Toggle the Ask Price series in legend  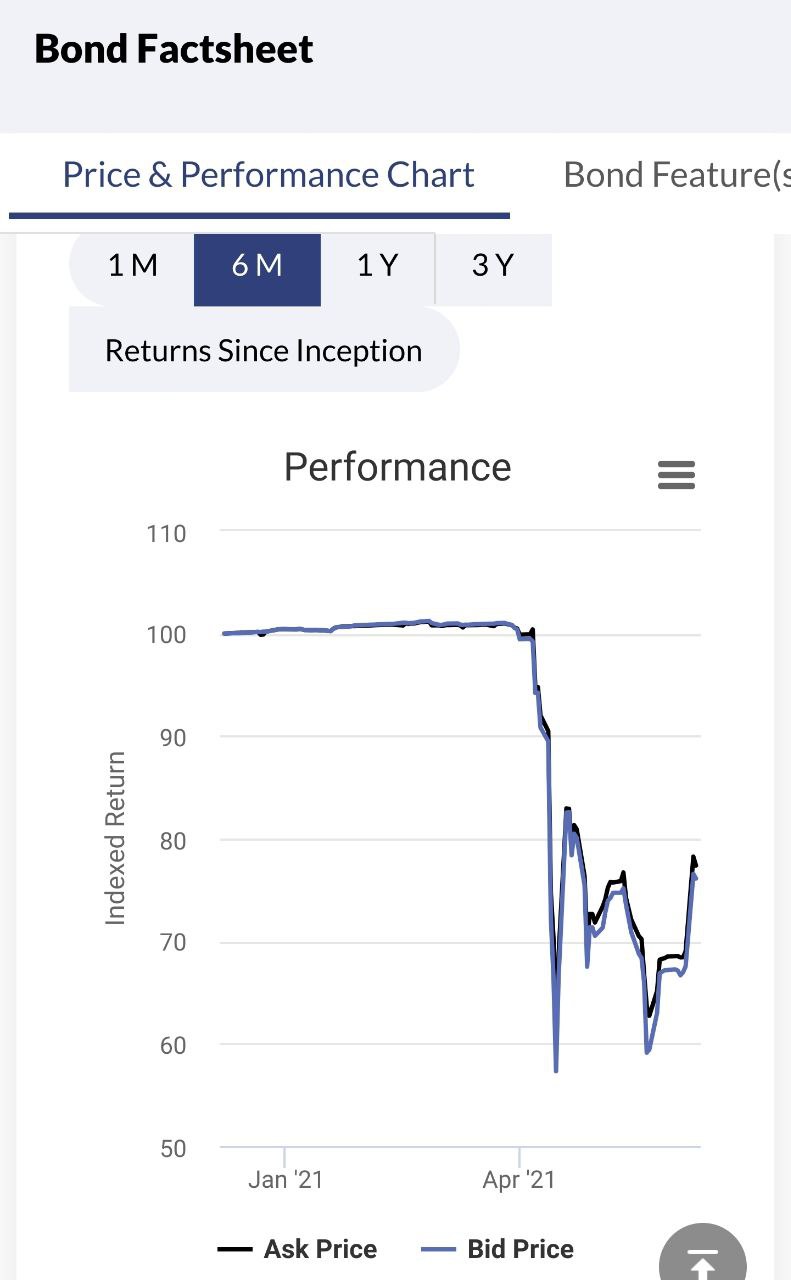297,1249
